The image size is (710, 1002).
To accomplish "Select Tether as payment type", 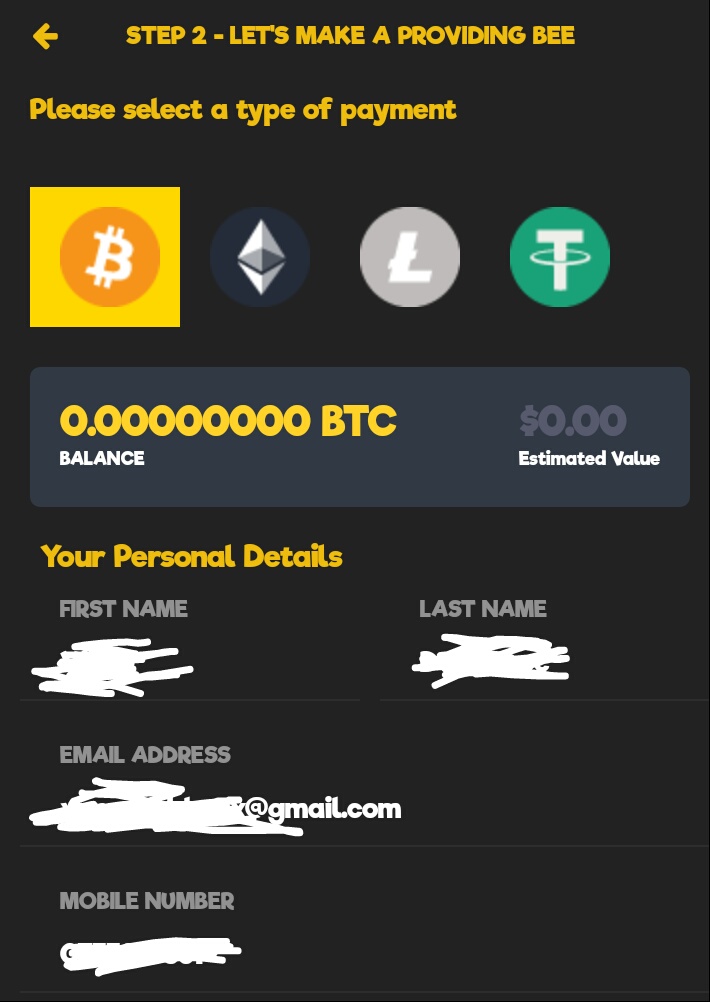I will [560, 257].
